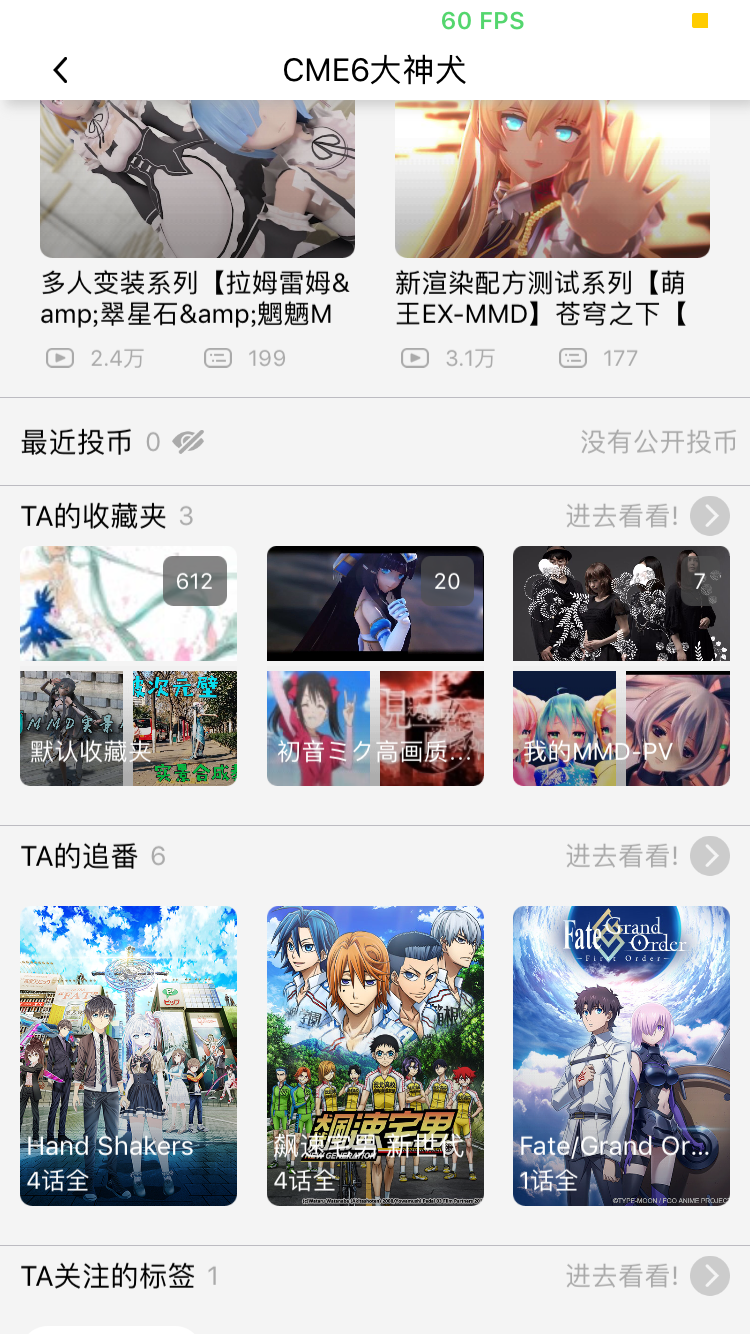Expand the 默认收藏夹 collection folder
750x1334 pixels.
[x=128, y=665]
